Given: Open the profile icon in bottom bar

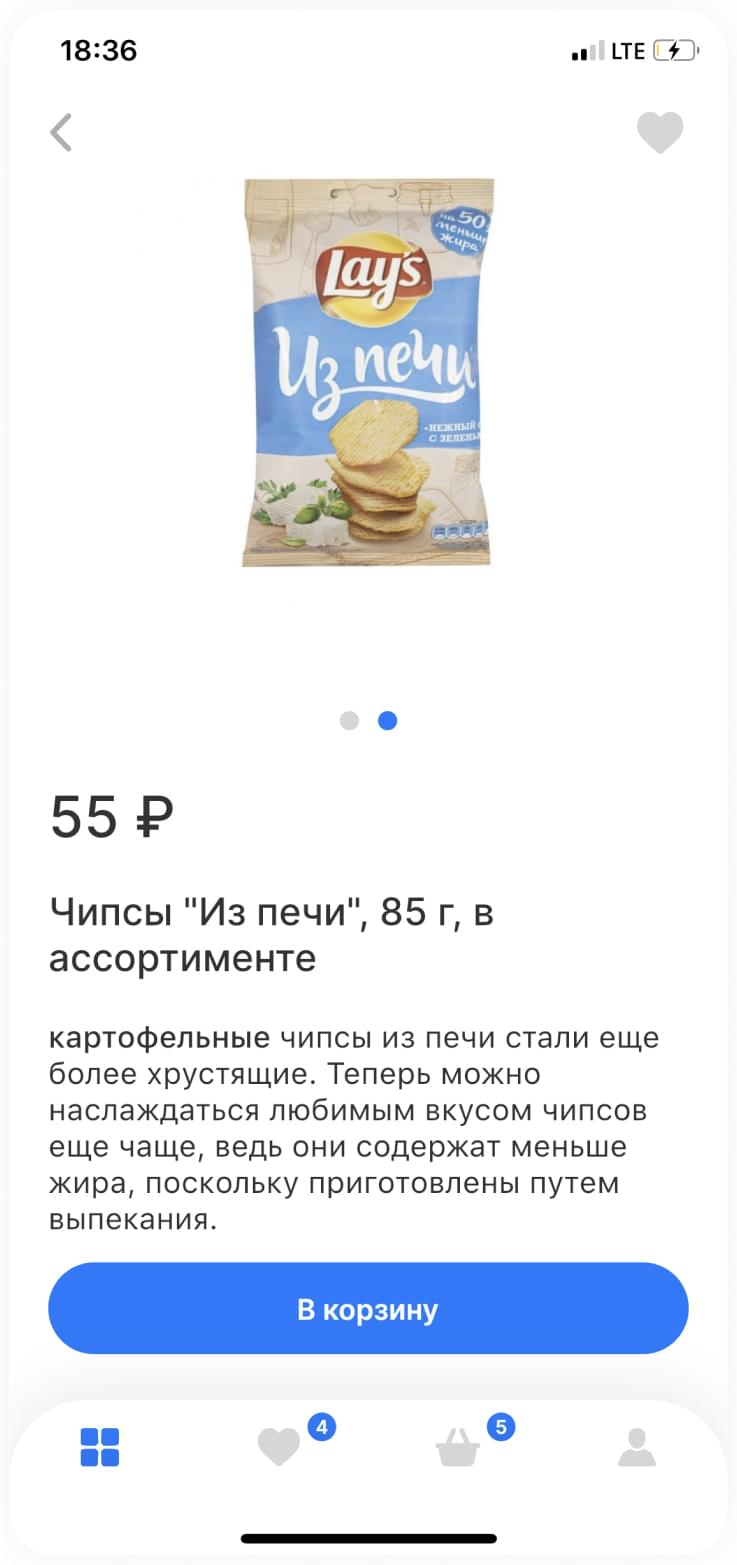Looking at the screenshot, I should click(636, 1447).
